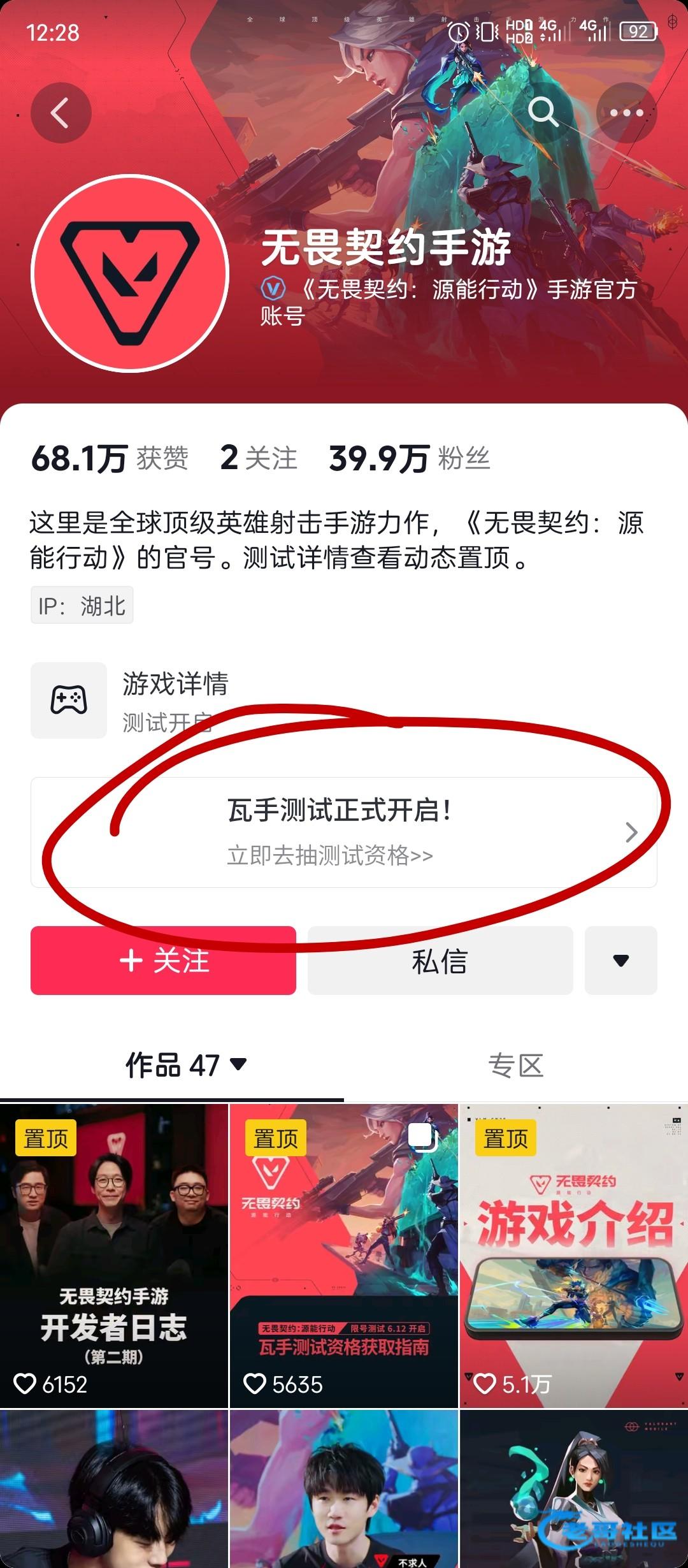688x1568 pixels.
Task: Open the pinned 开发者日志 video
Action: point(114,1256)
